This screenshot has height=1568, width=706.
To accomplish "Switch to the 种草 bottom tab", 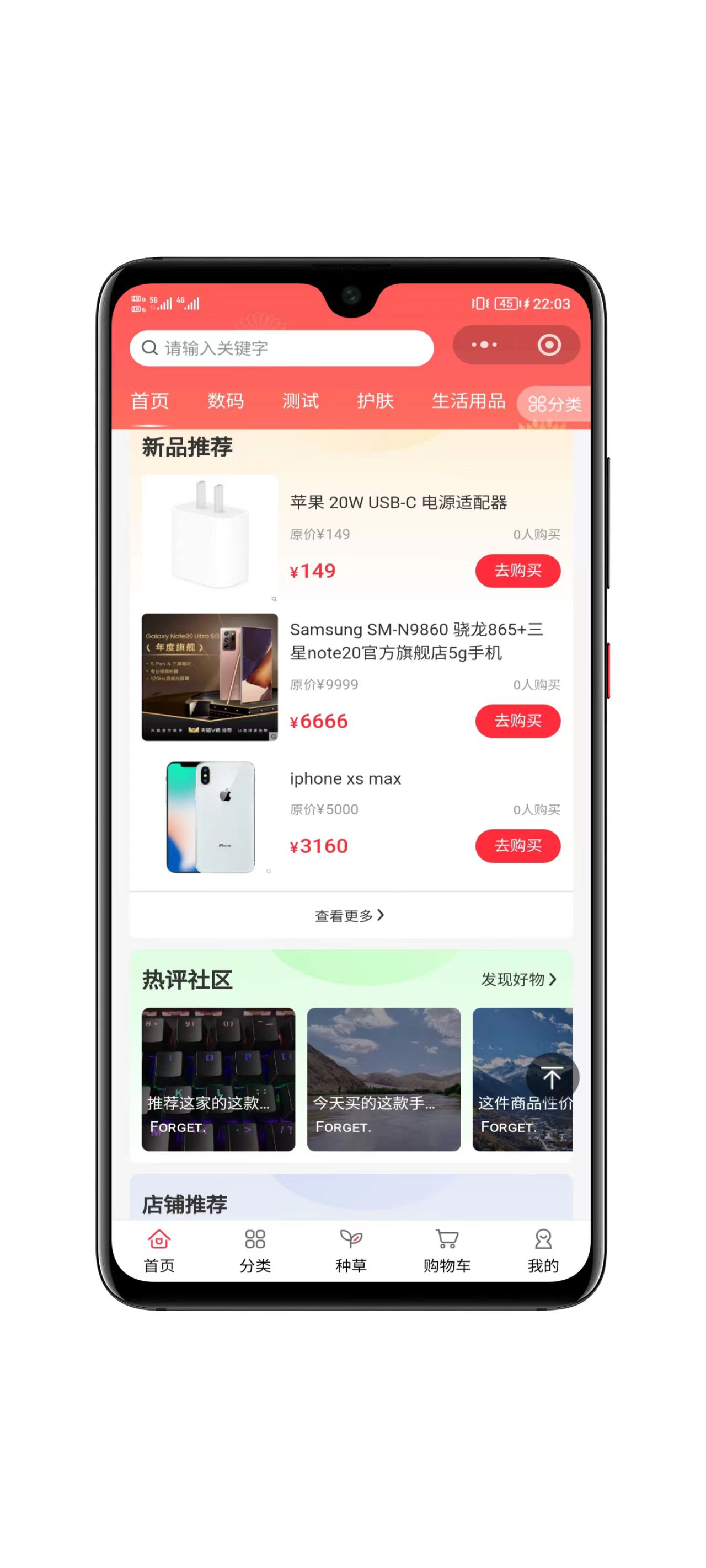I will pos(351,1250).
